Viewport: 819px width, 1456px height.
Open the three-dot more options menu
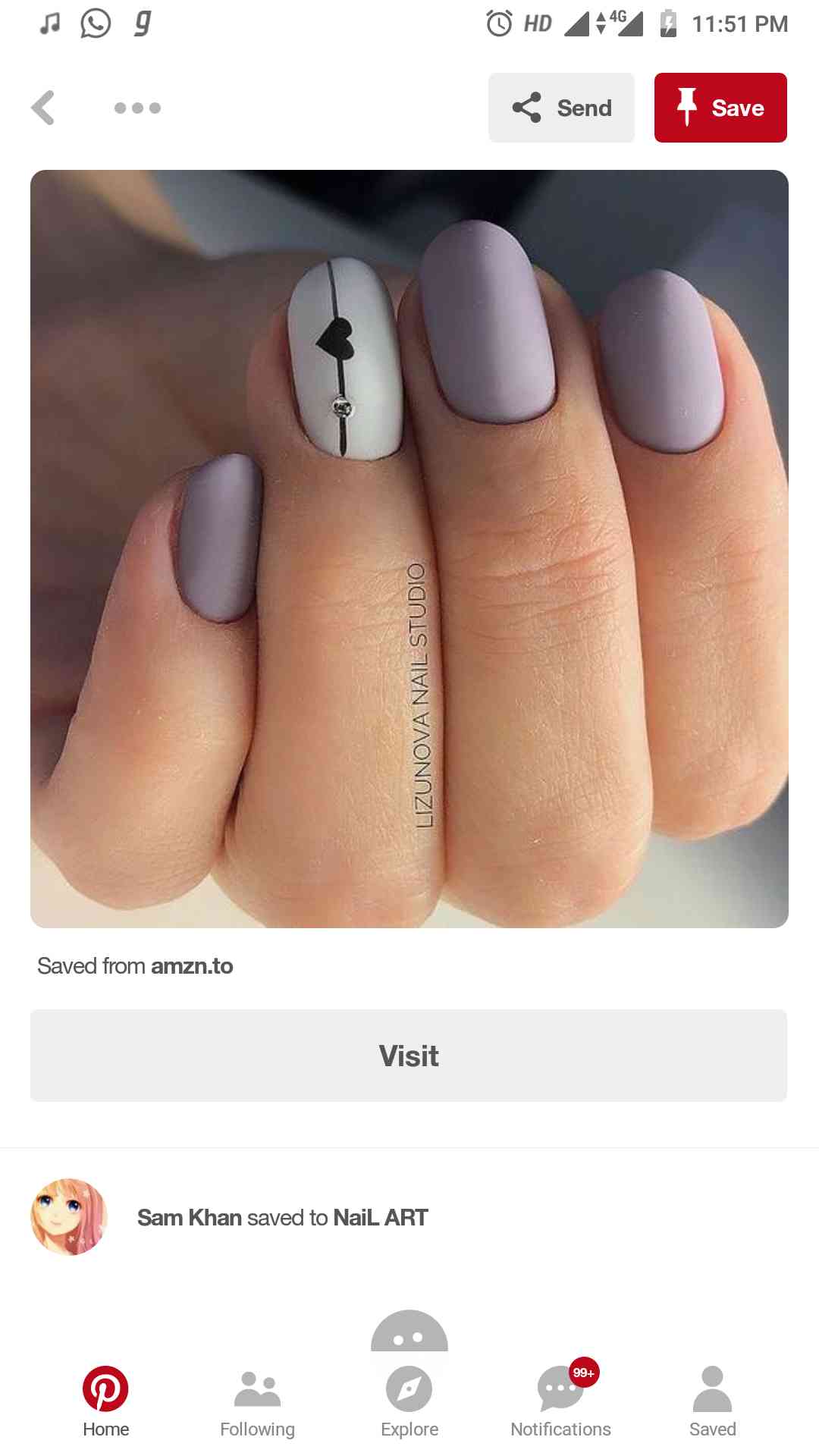[x=137, y=108]
